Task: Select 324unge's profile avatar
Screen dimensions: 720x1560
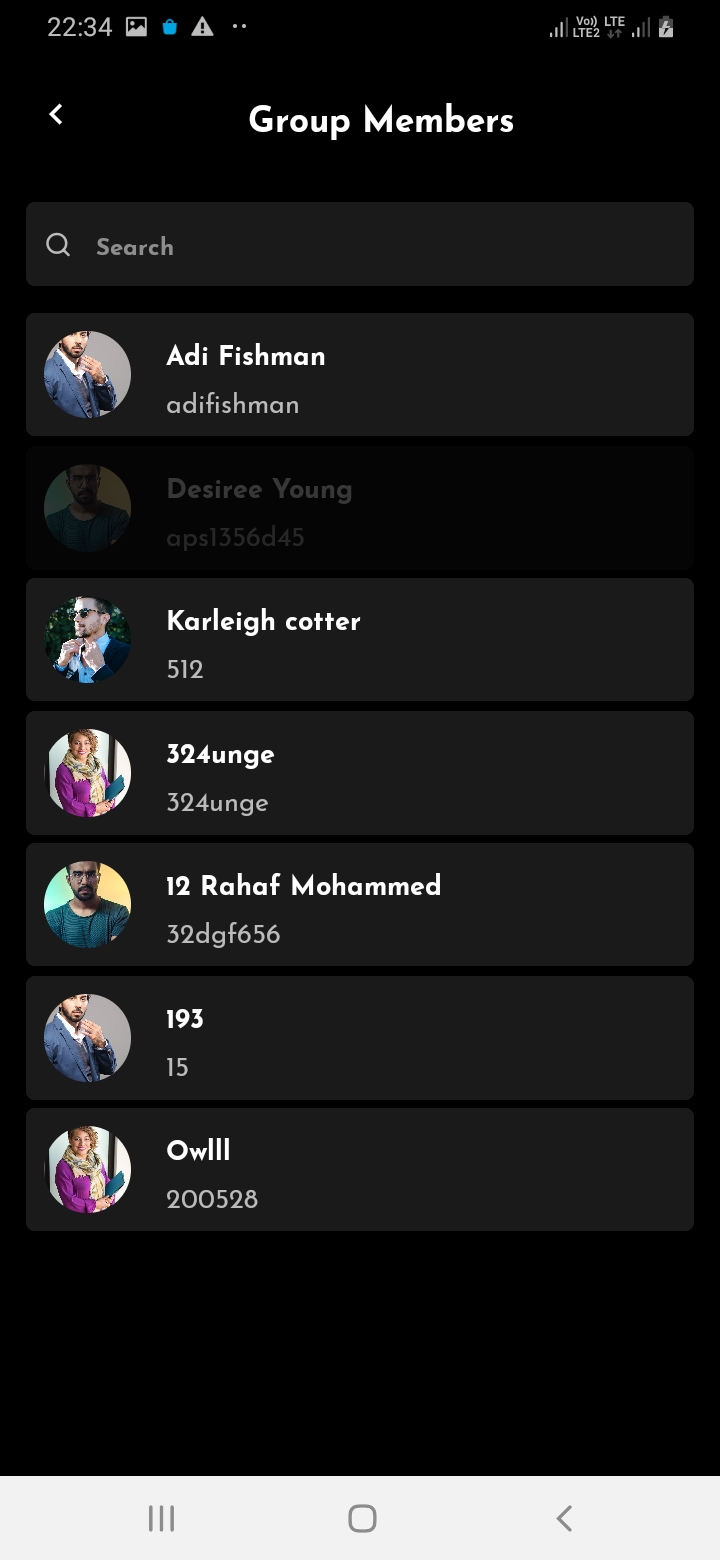Action: click(87, 772)
